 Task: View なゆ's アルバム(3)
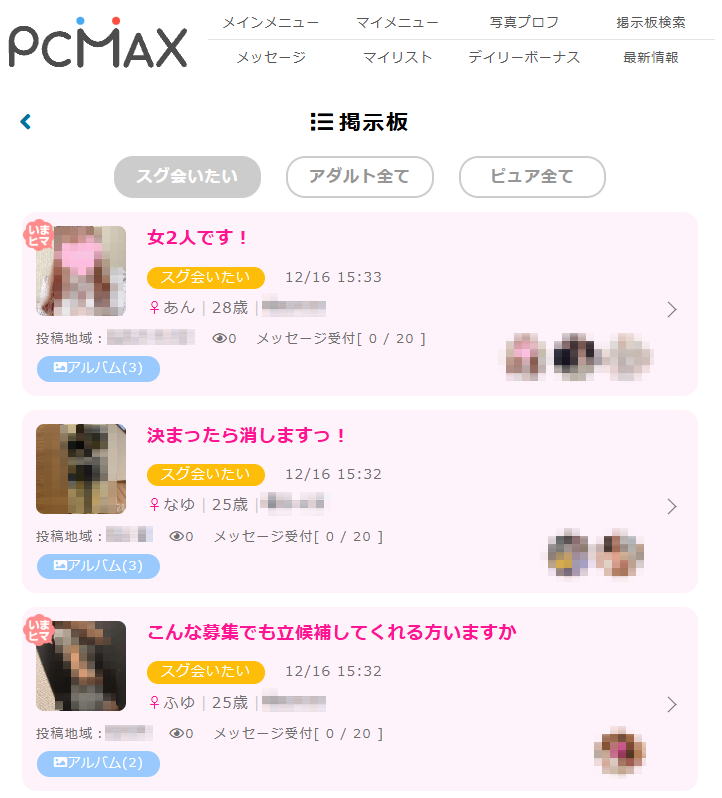(98, 566)
